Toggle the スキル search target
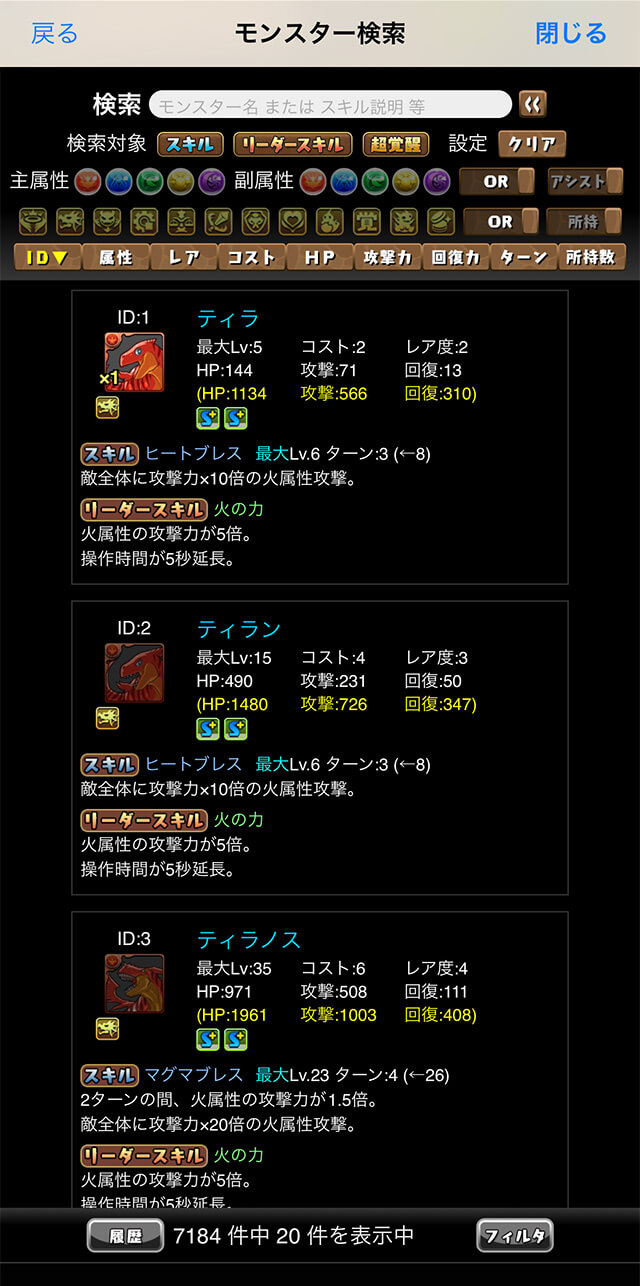 (x=190, y=143)
